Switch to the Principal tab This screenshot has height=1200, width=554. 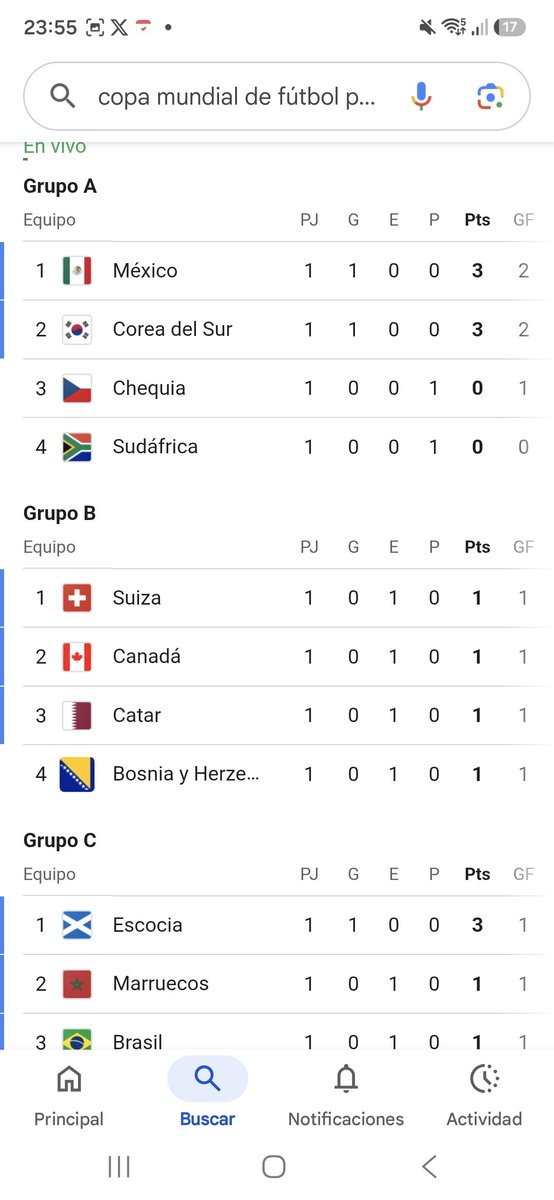pyautogui.click(x=69, y=1096)
